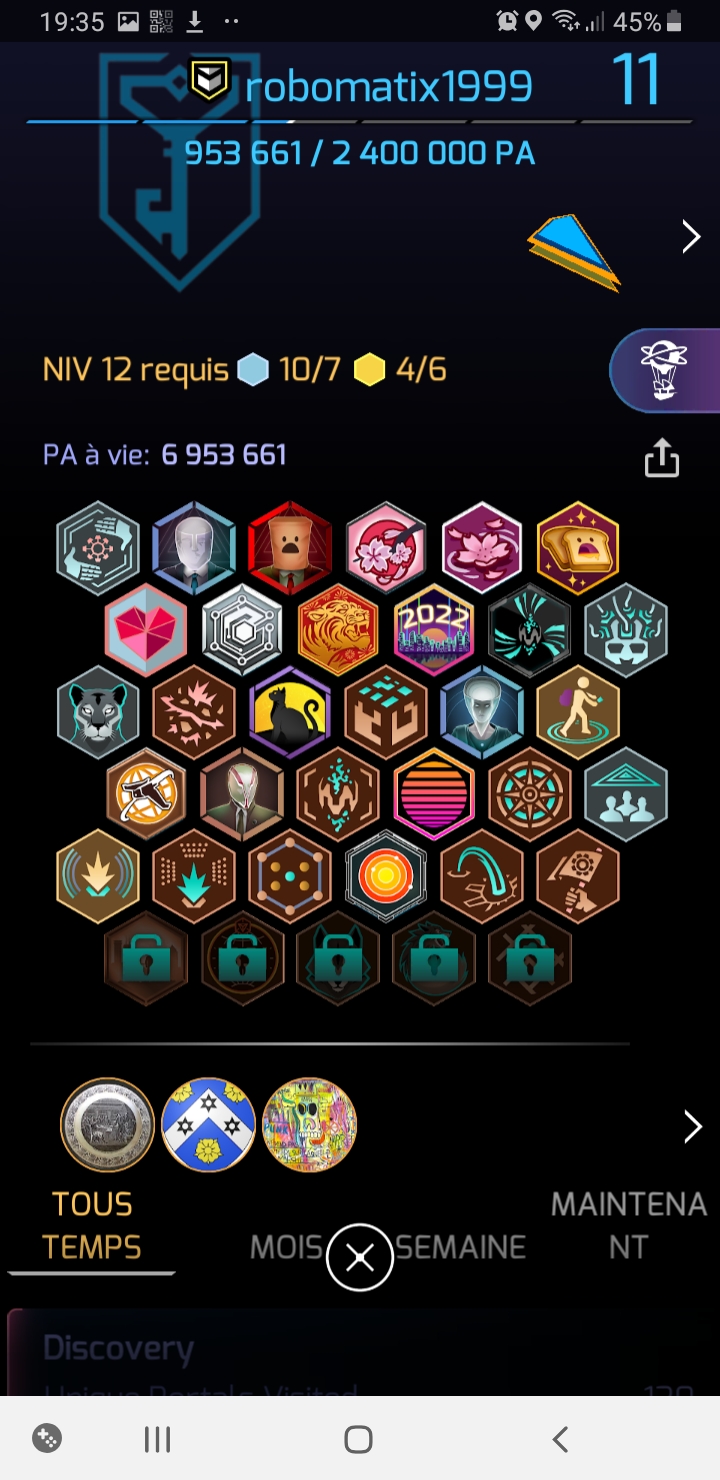Open the colorful graffiti mission badge
Image resolution: width=720 pixels, height=1480 pixels.
coord(309,1125)
